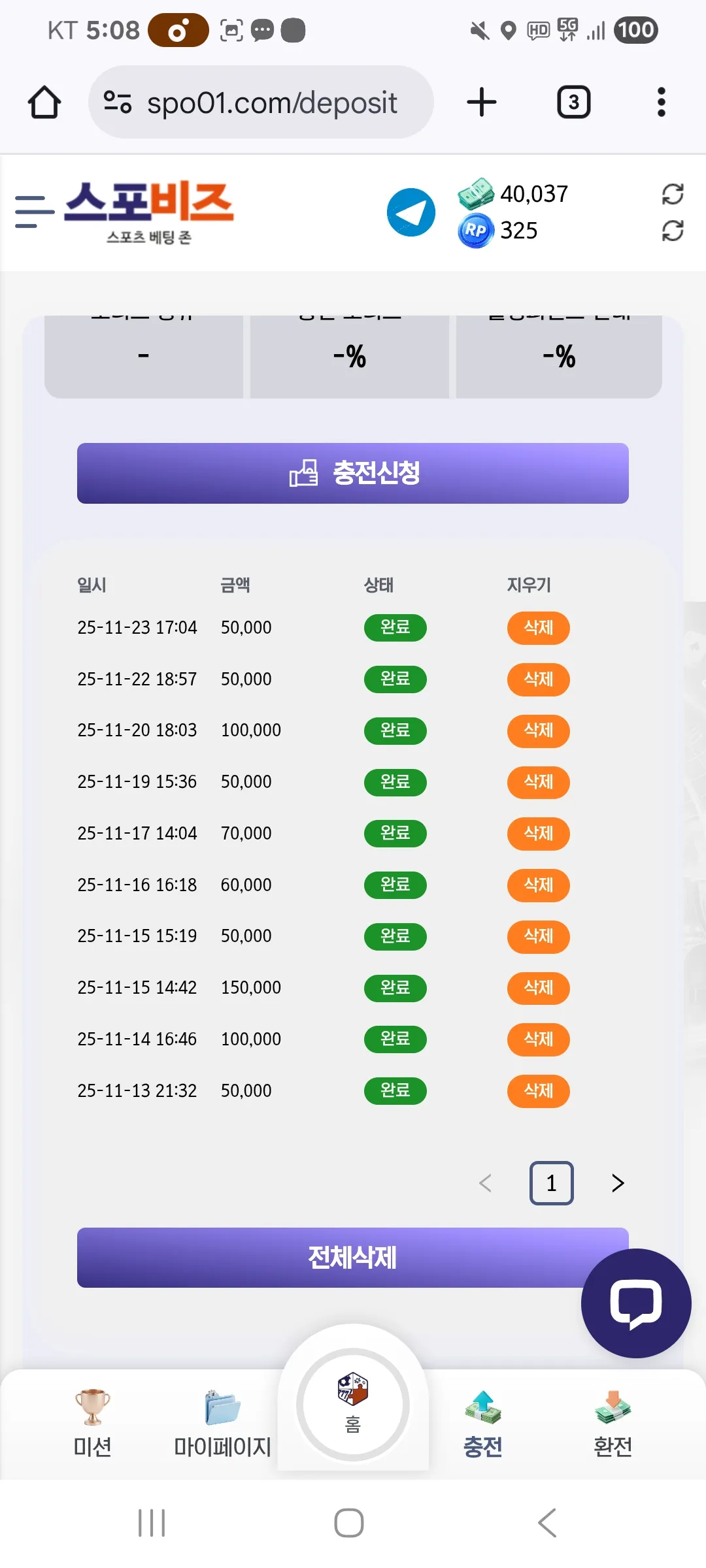Open the hamburger side menu

pos(34,212)
